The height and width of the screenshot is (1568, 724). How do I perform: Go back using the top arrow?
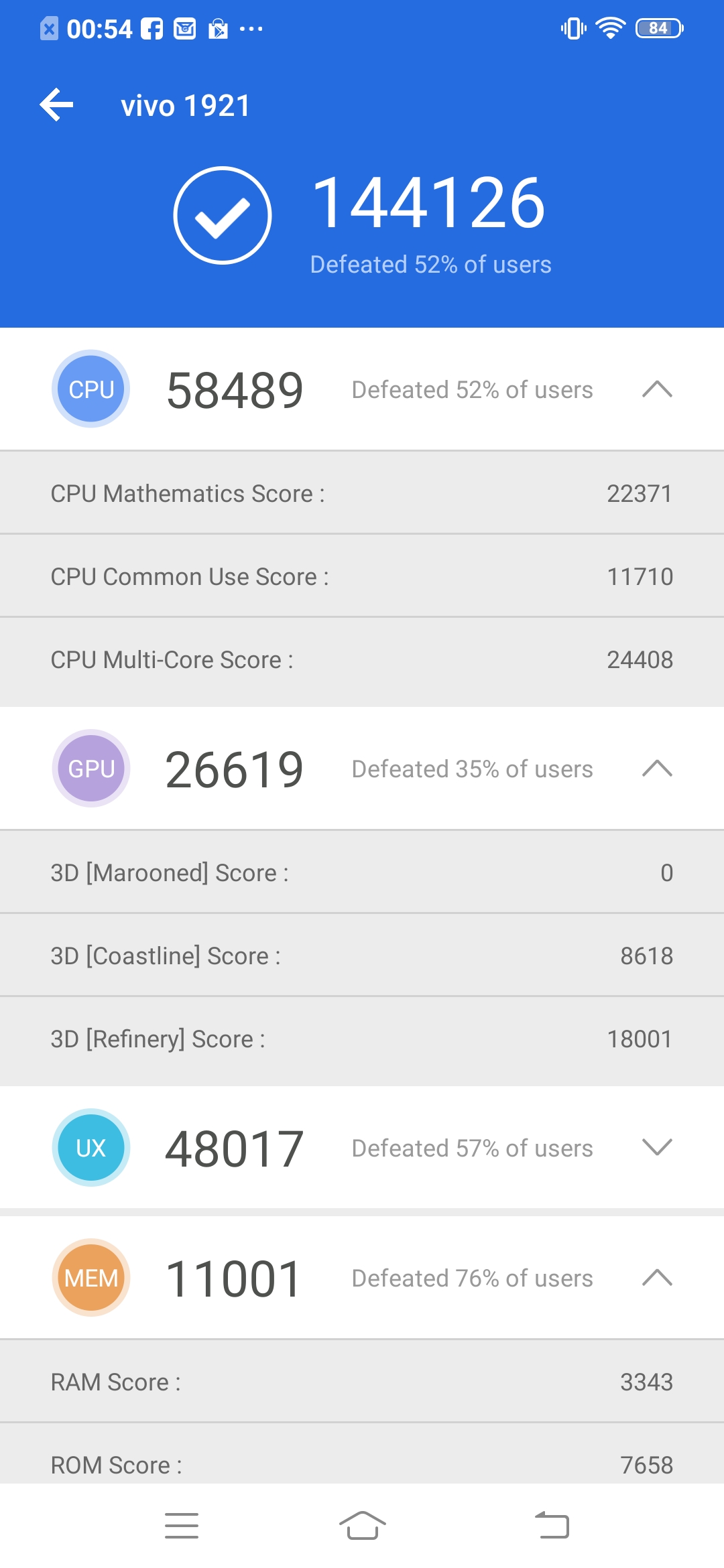pos(56,105)
